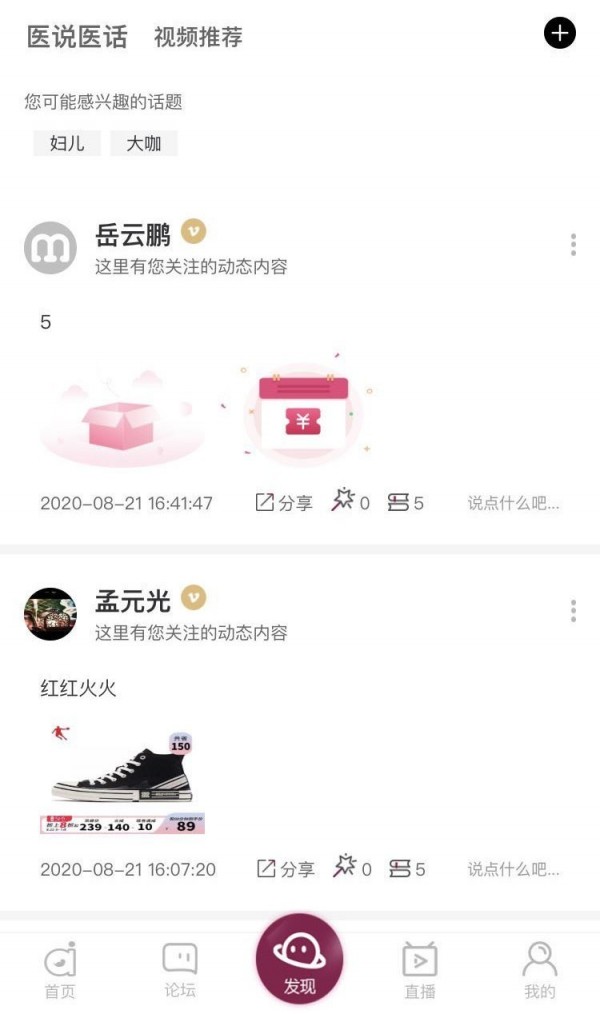Select the 大咖 topic chip
Image resolution: width=600 pixels, height=1014 pixels.
(144, 143)
